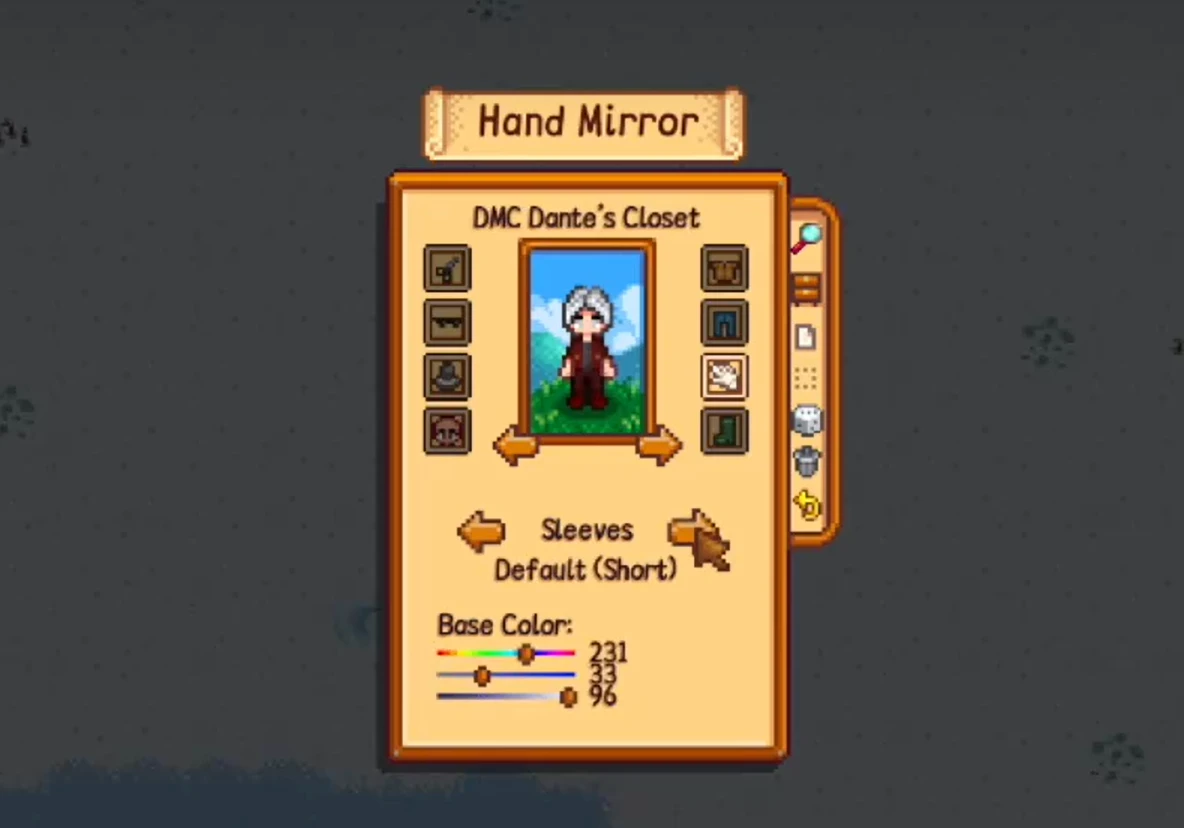Image resolution: width=1184 pixels, height=828 pixels.
Task: Select the sleeves category icon
Action: [724, 377]
